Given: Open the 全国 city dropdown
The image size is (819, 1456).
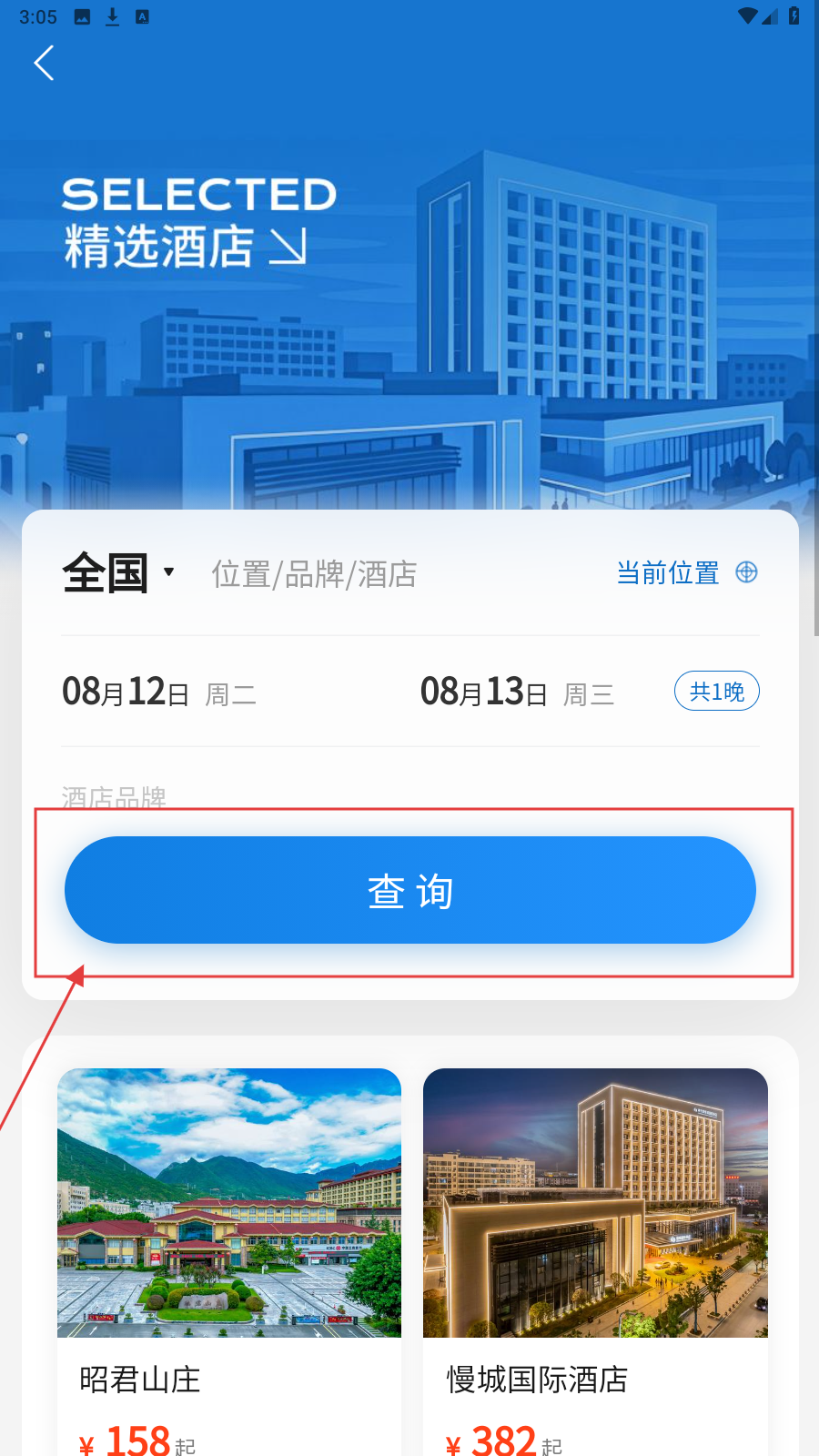Looking at the screenshot, I should point(118,573).
